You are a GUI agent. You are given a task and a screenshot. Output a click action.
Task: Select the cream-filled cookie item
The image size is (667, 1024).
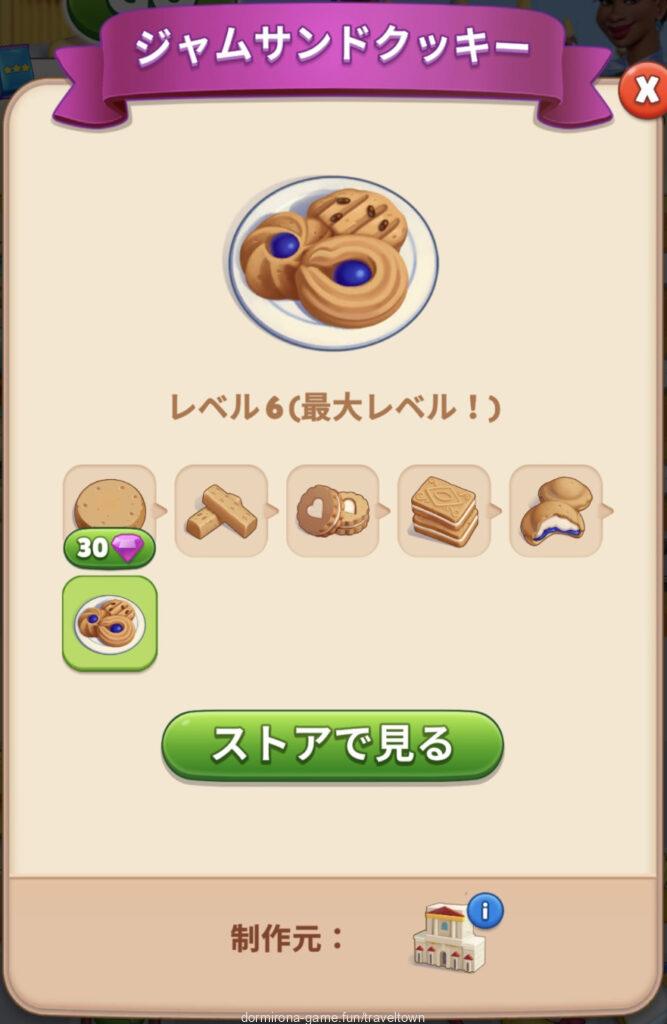[x=555, y=511]
